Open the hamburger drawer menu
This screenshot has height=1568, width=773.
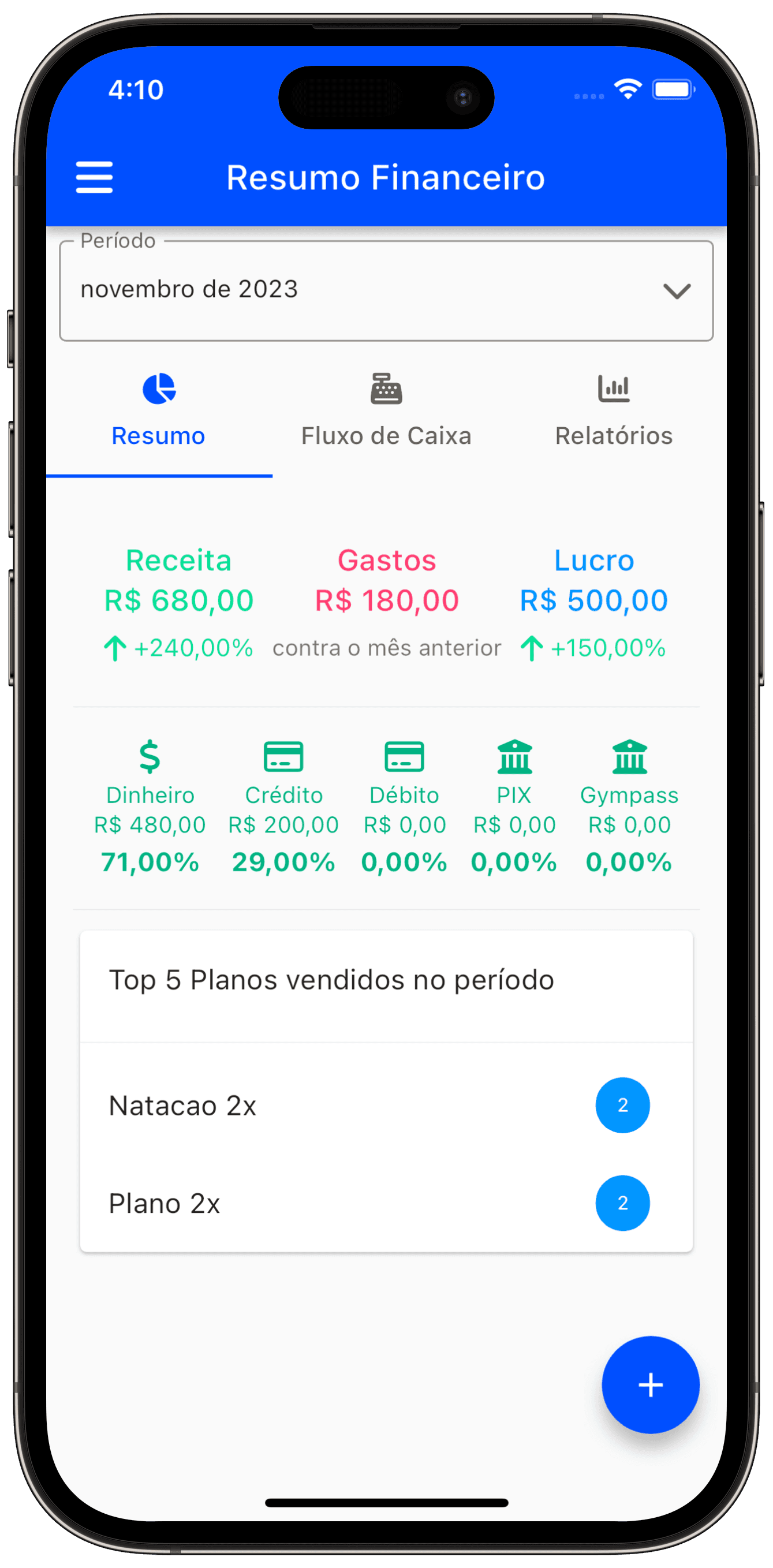[x=94, y=177]
